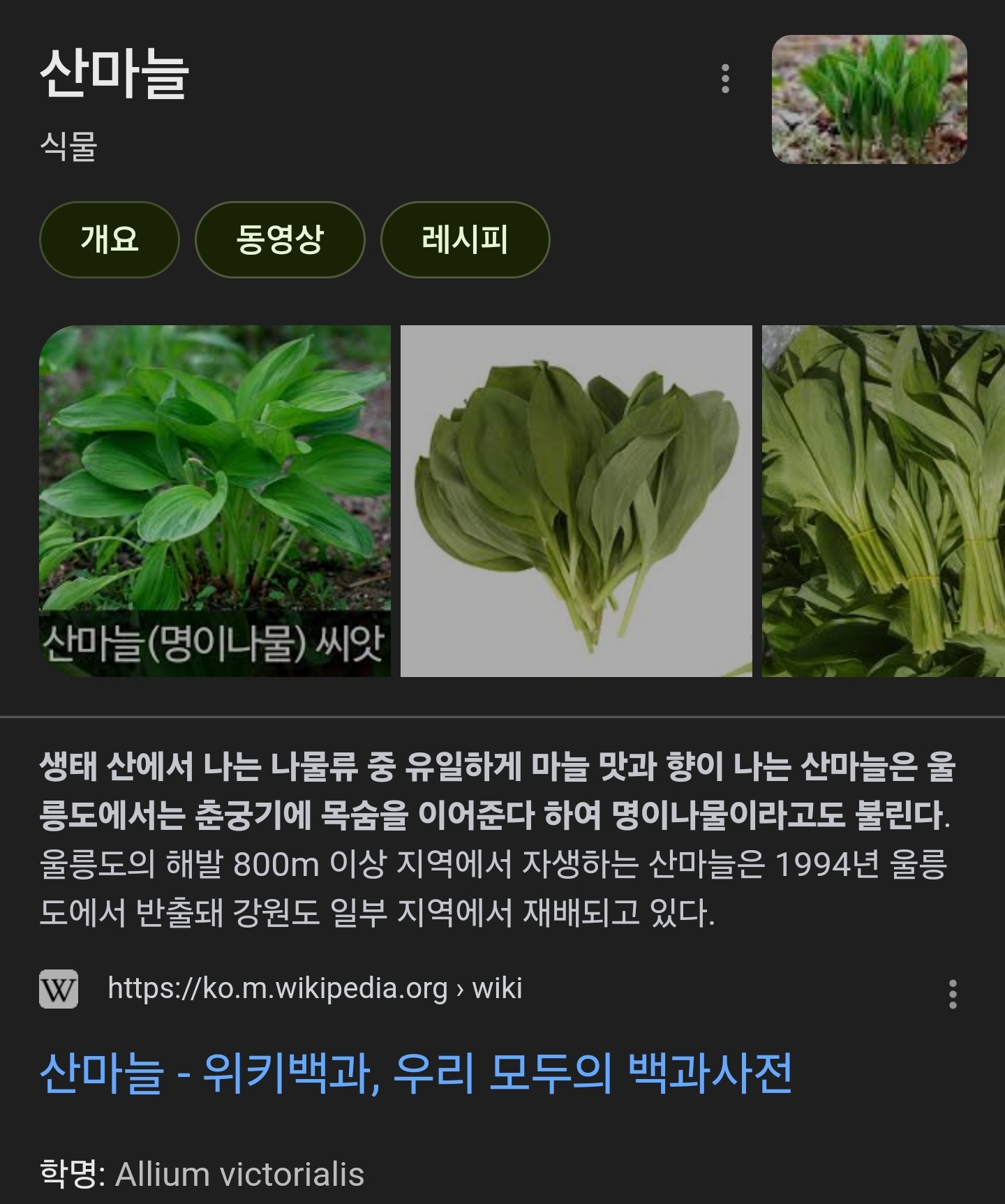Switch to the 동영상 chip

click(x=280, y=239)
